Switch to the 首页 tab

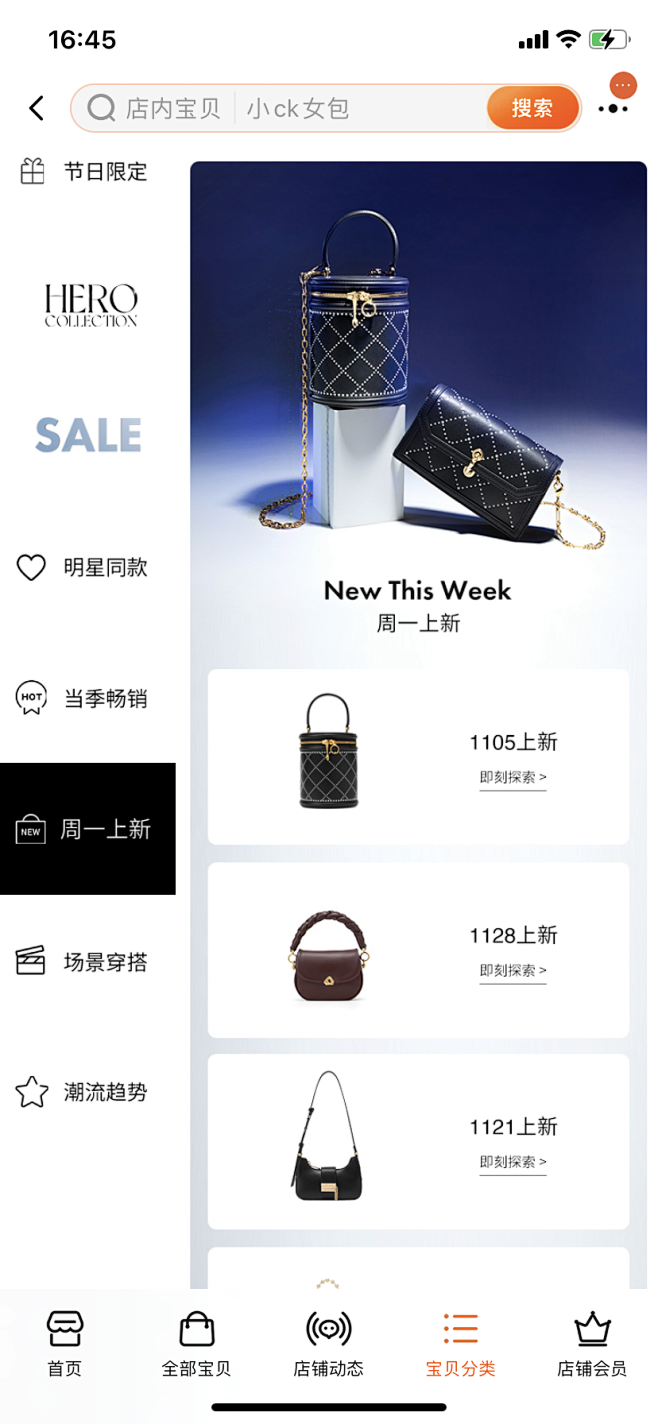tap(65, 1343)
